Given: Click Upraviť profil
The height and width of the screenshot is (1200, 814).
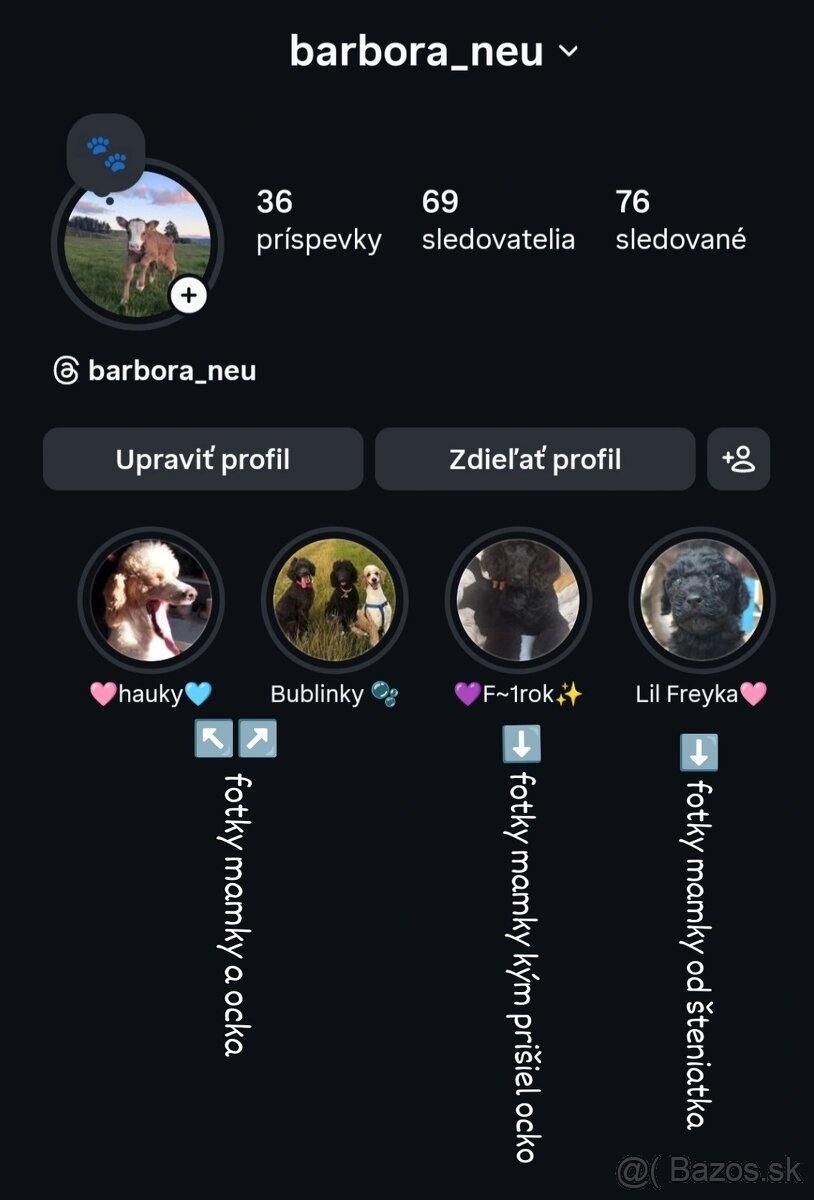Looking at the screenshot, I should coord(202,459).
